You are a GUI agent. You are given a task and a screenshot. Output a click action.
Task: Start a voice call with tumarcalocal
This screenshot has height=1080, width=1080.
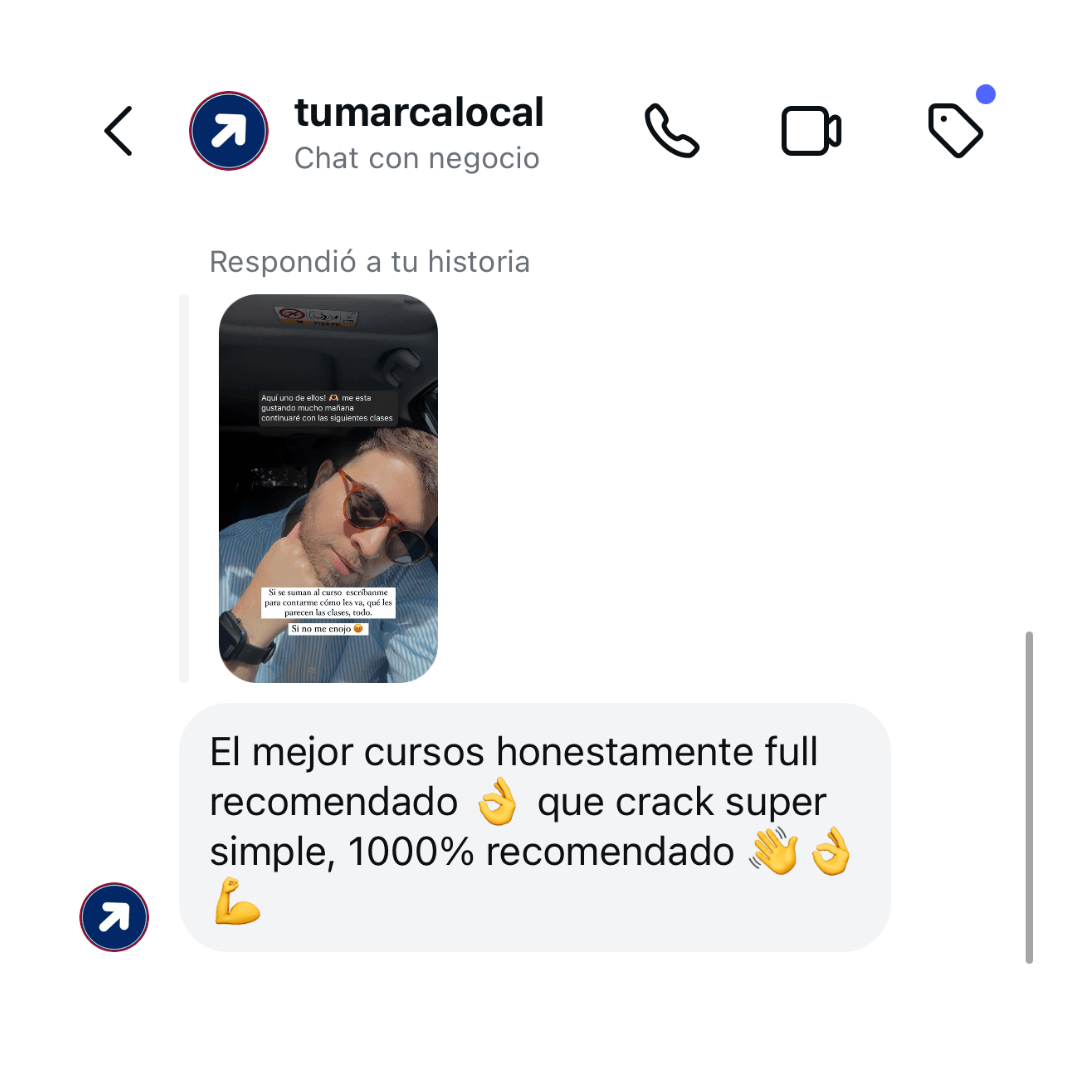point(670,131)
